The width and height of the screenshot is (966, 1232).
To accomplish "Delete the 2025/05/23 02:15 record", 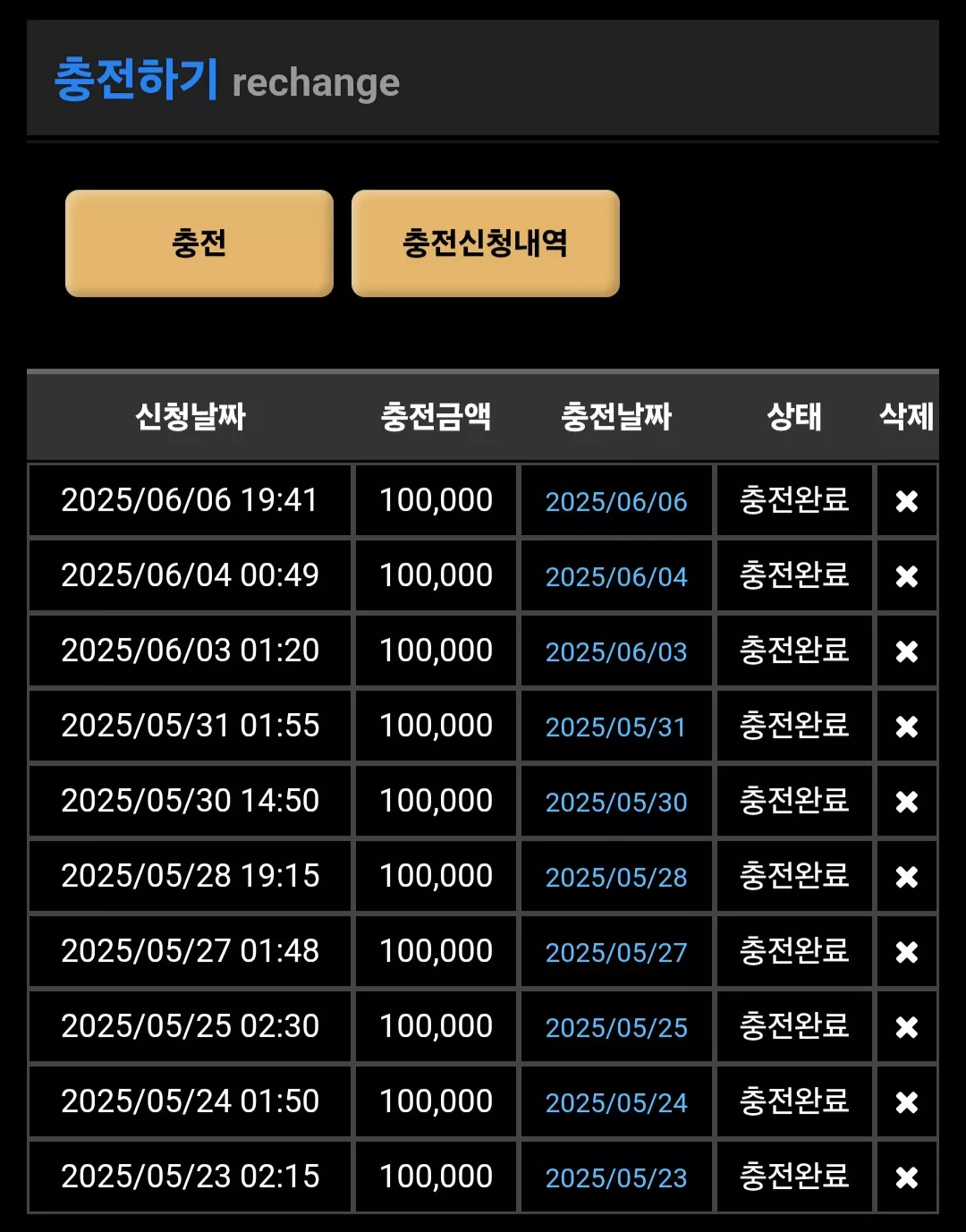I will (907, 1177).
